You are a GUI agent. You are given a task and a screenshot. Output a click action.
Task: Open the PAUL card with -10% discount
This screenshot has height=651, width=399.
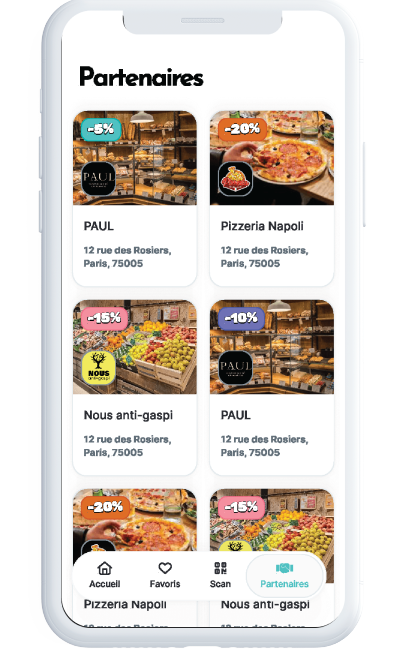click(x=272, y=387)
